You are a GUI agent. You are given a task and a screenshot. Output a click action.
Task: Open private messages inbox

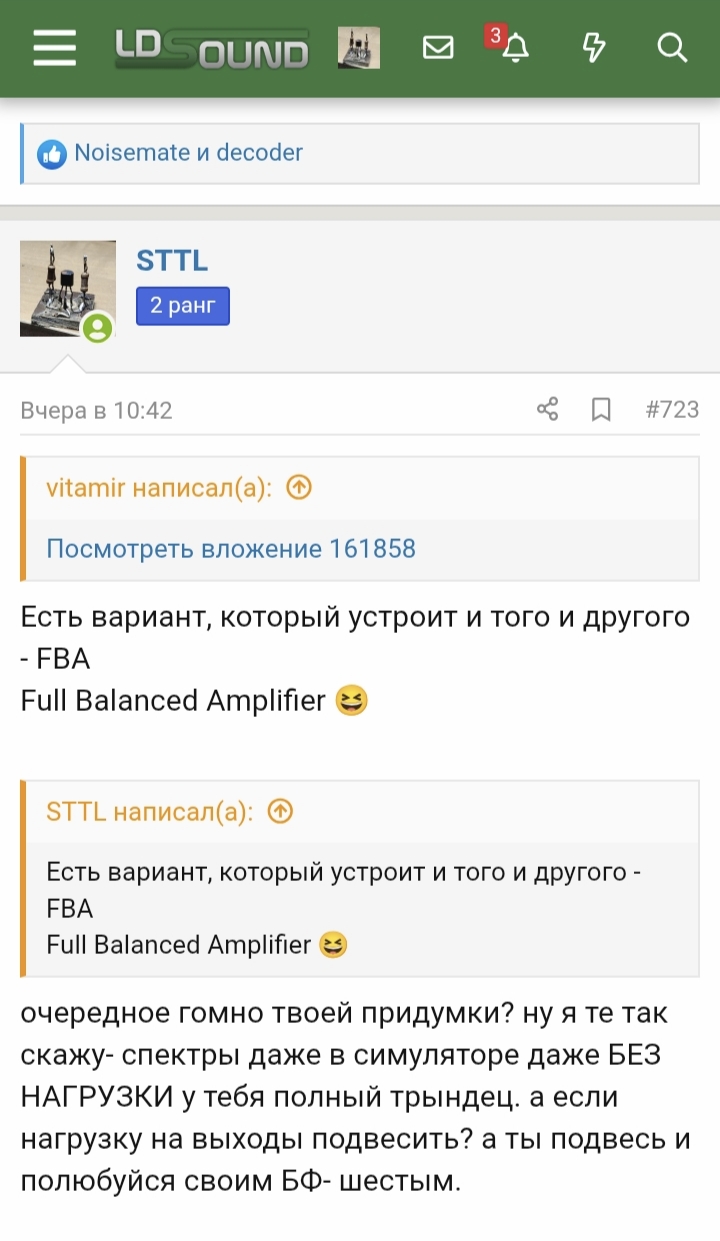438,48
